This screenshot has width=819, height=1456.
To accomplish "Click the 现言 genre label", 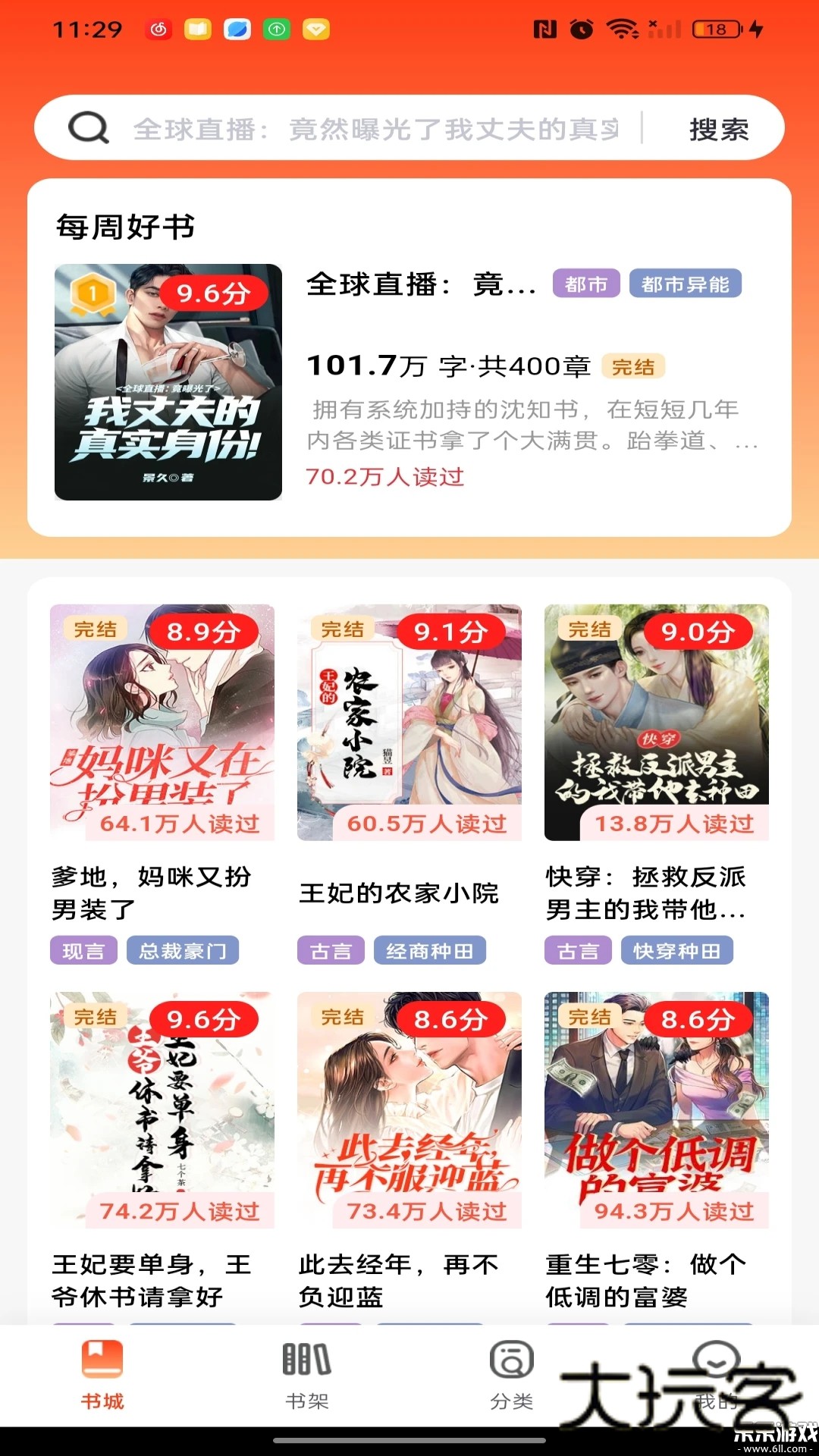I will [x=83, y=949].
